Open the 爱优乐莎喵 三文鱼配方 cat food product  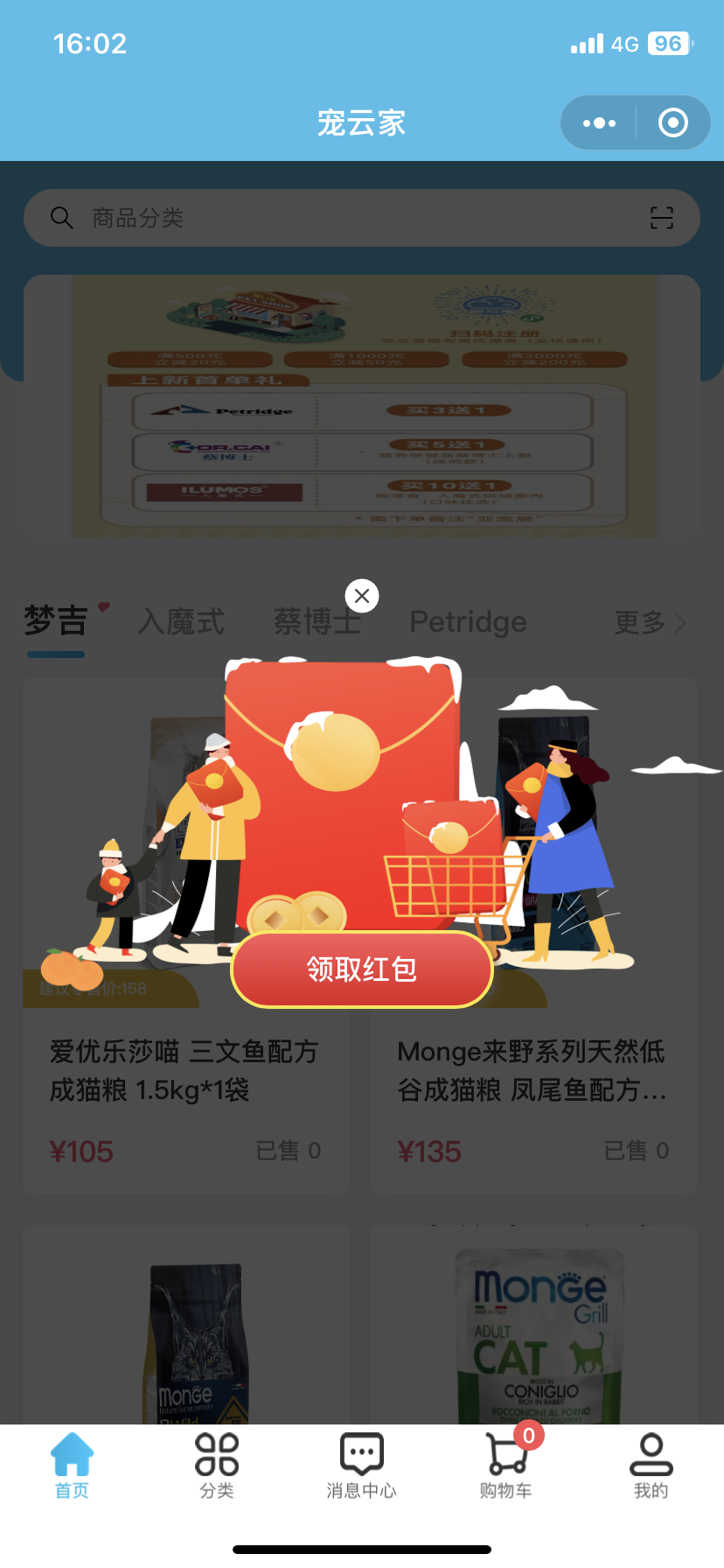click(x=184, y=1071)
